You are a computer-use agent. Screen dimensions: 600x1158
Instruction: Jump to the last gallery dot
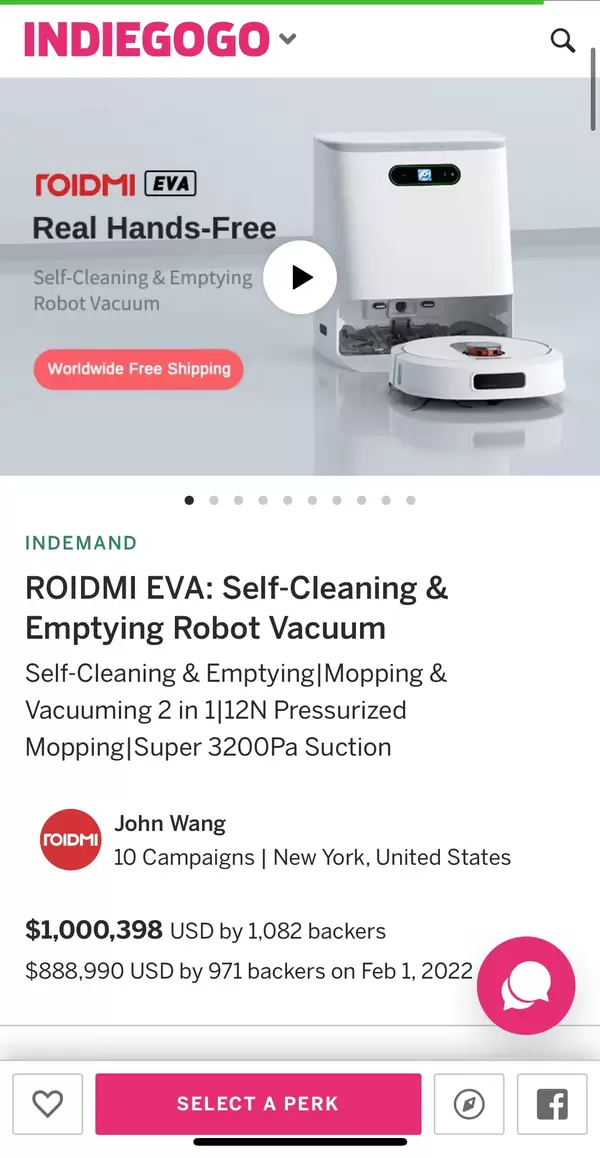[x=411, y=501]
